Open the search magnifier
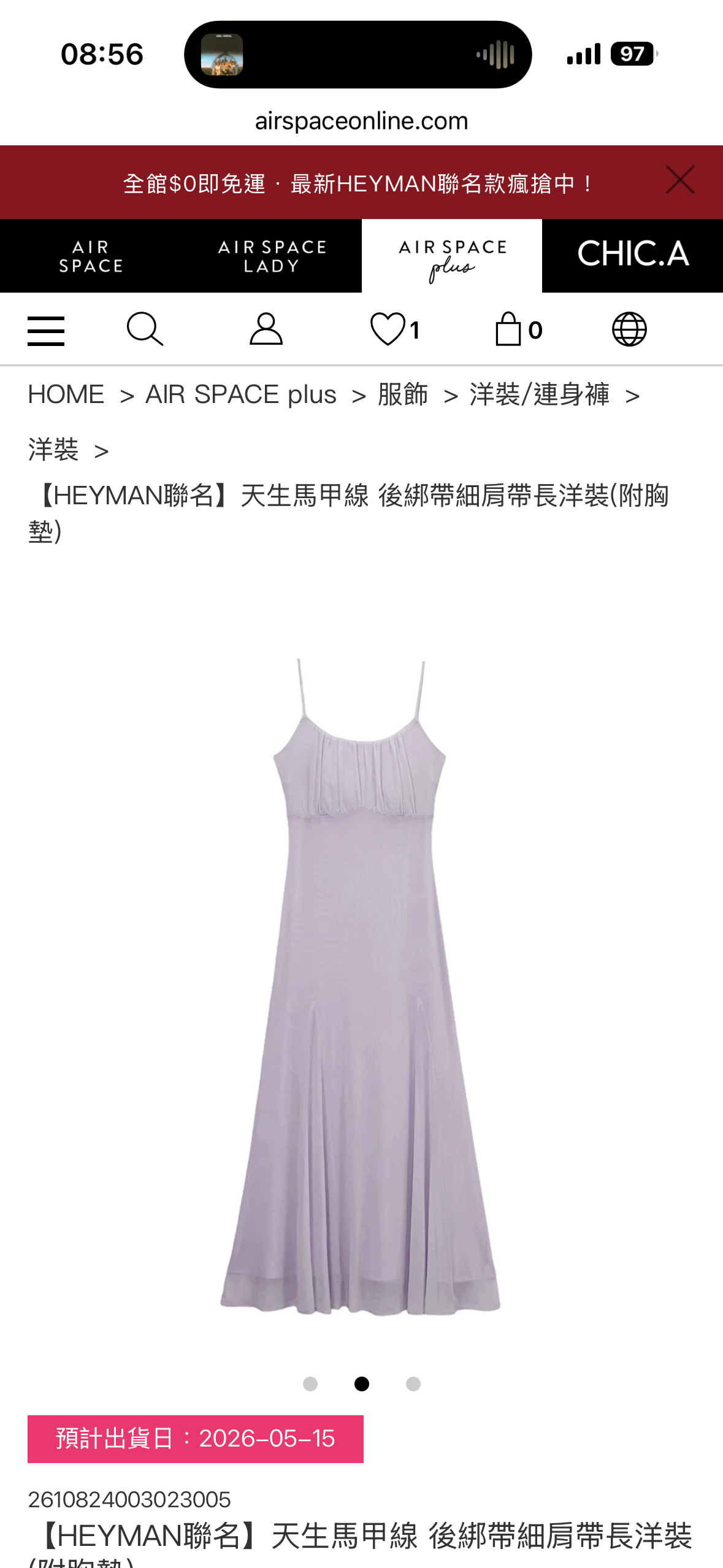This screenshot has width=723, height=1568. point(145,329)
